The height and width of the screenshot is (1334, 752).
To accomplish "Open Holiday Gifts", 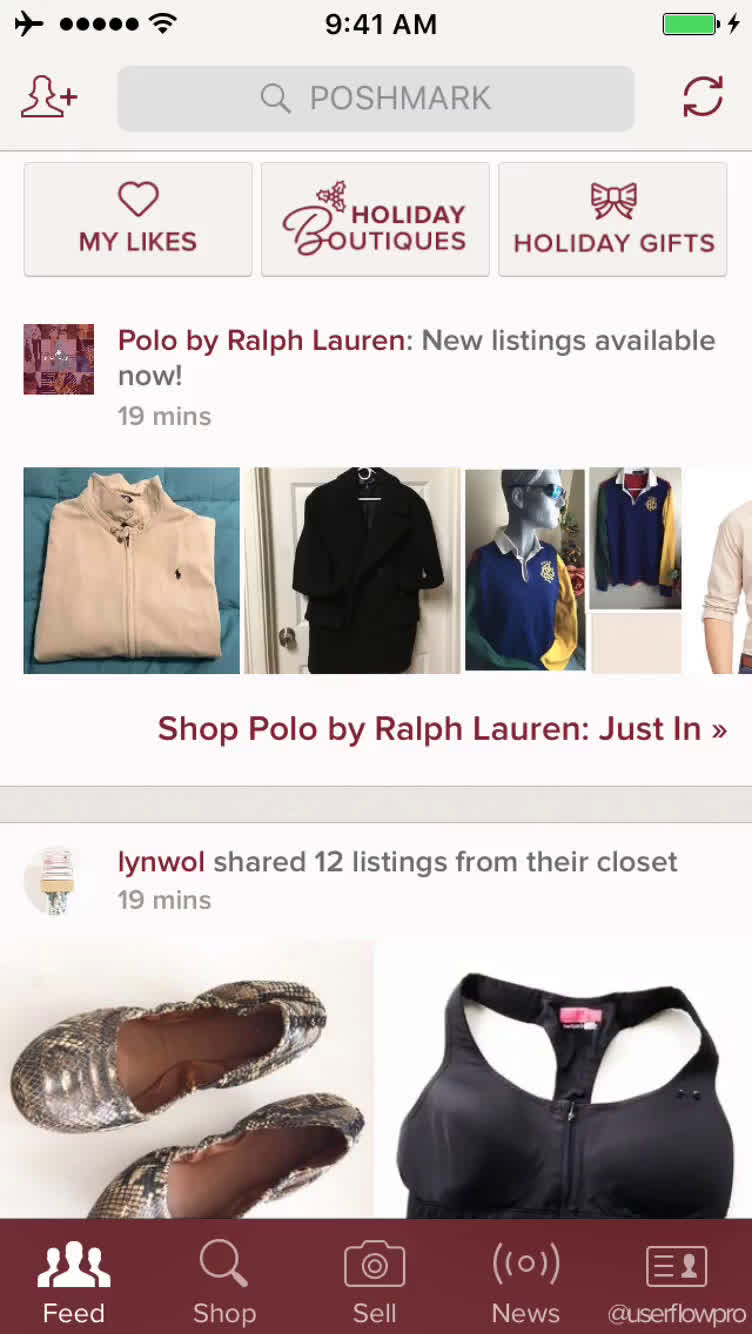I will point(612,219).
